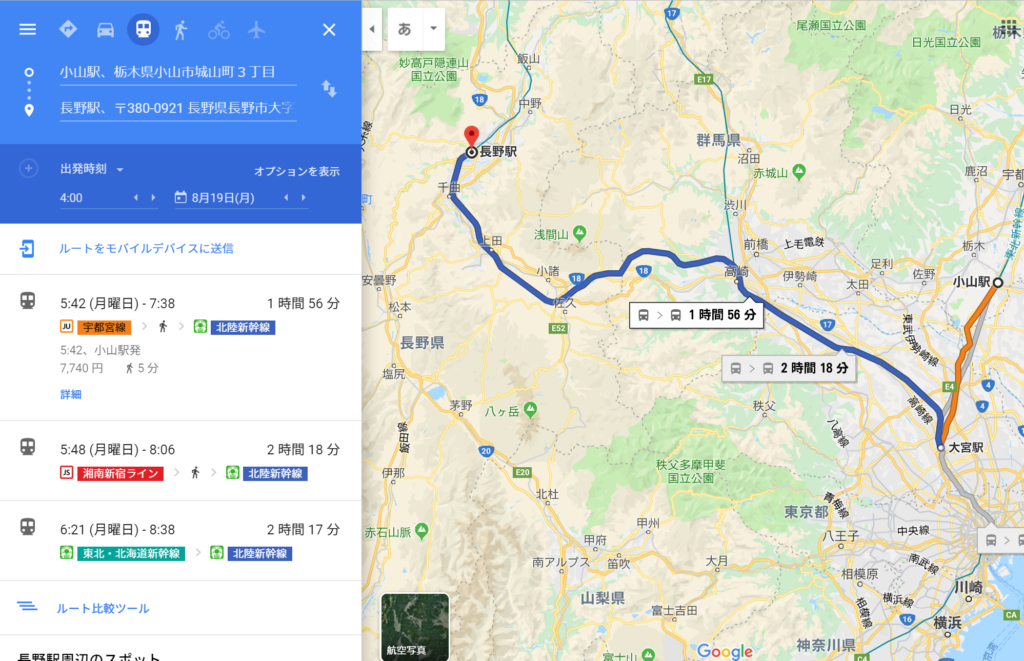Open 詳細 for the 5:42 route
Image resolution: width=1024 pixels, height=661 pixels.
point(70,394)
